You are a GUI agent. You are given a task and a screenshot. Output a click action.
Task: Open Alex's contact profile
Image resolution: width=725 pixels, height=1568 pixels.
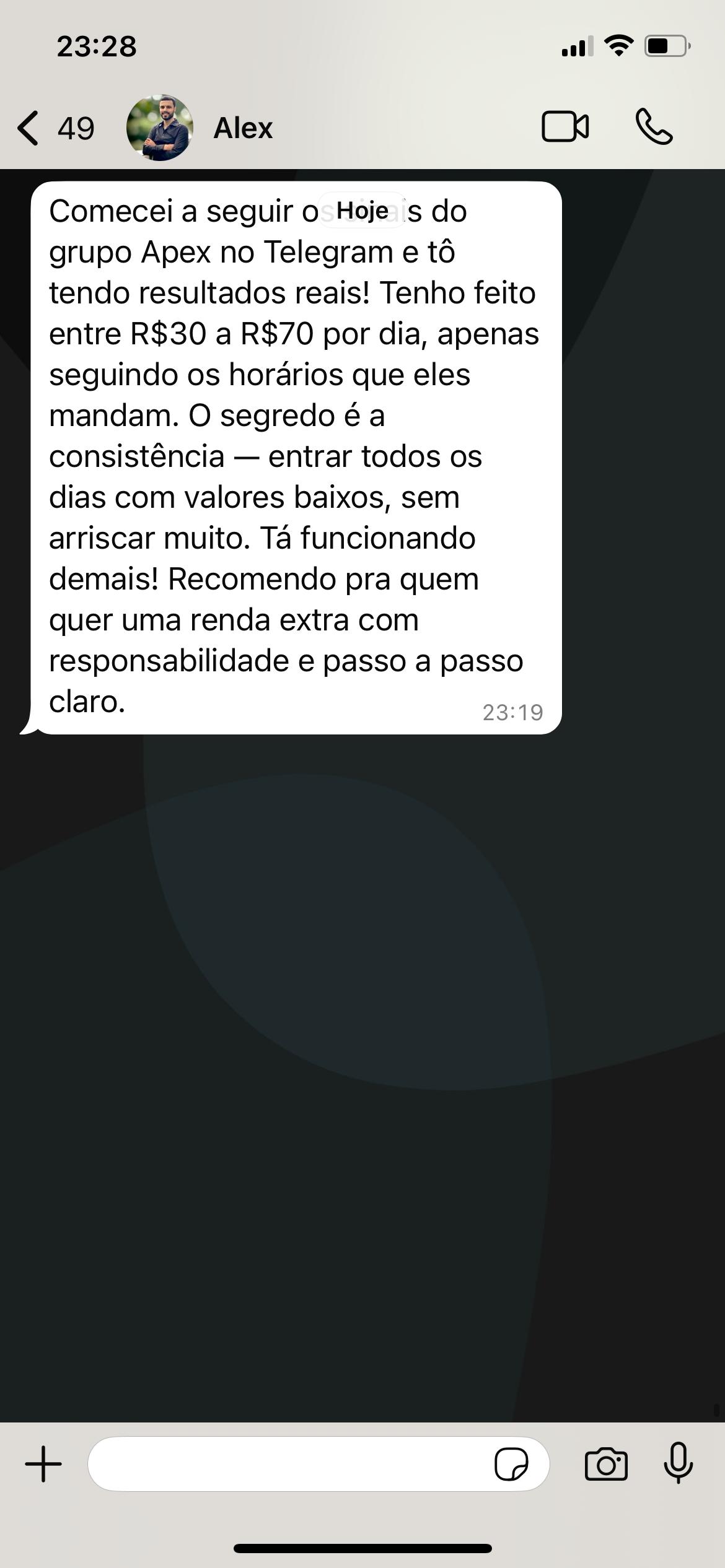(x=242, y=128)
